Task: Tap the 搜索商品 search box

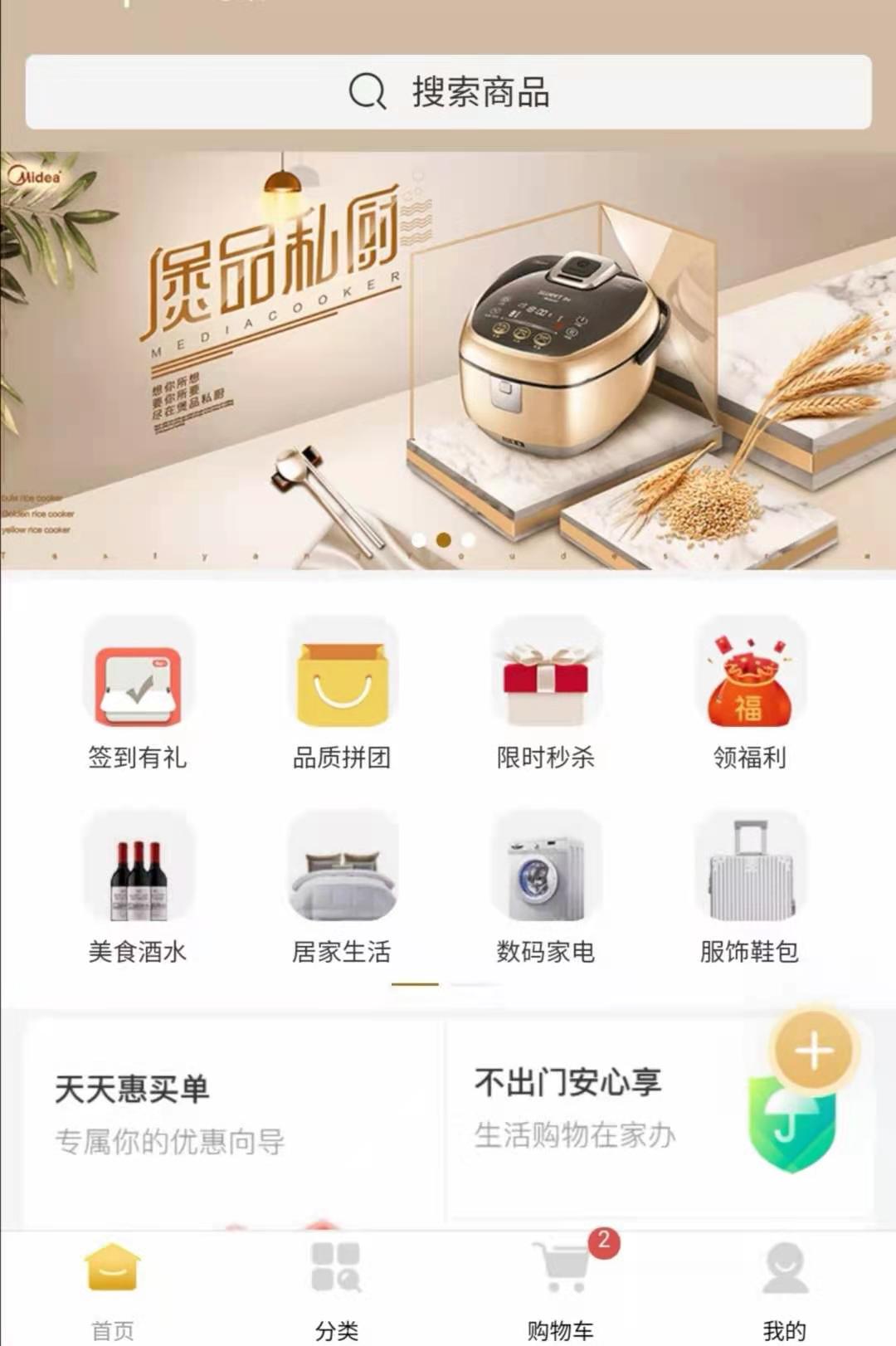Action: click(448, 92)
